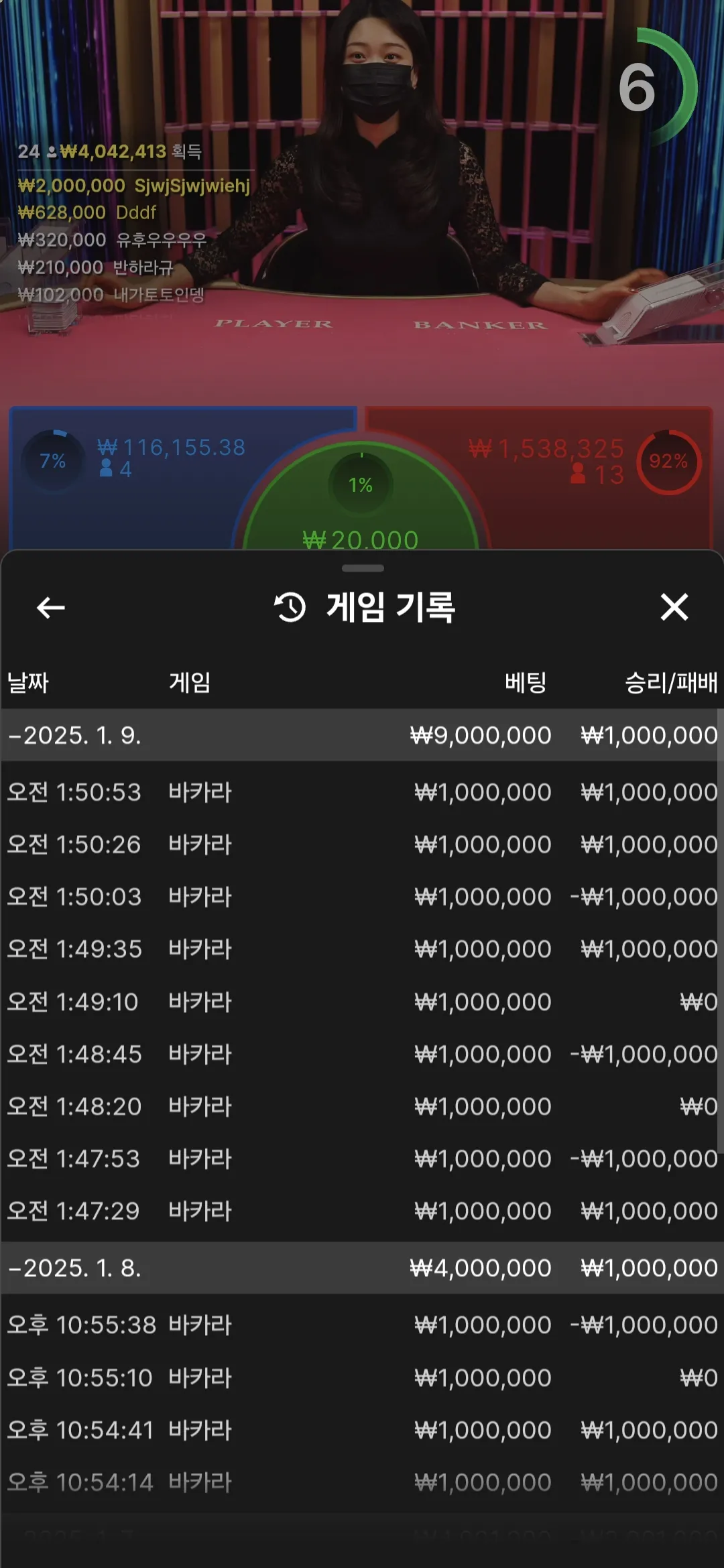Viewport: 724px width, 1568px height.
Task: Open the 오후 10:54:41 바카라 record
Action: 362,1430
